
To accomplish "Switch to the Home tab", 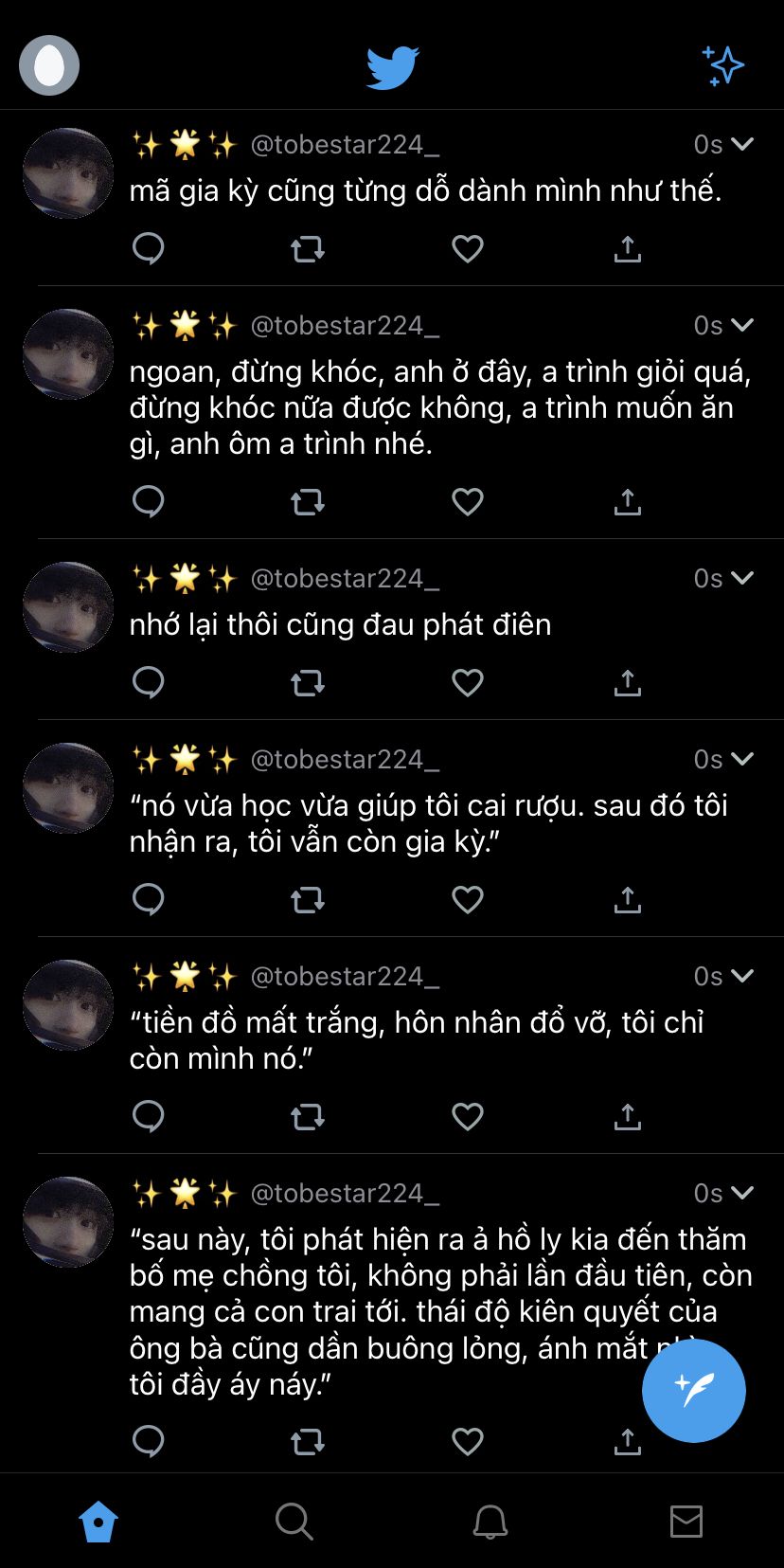I will pyautogui.click(x=98, y=1523).
